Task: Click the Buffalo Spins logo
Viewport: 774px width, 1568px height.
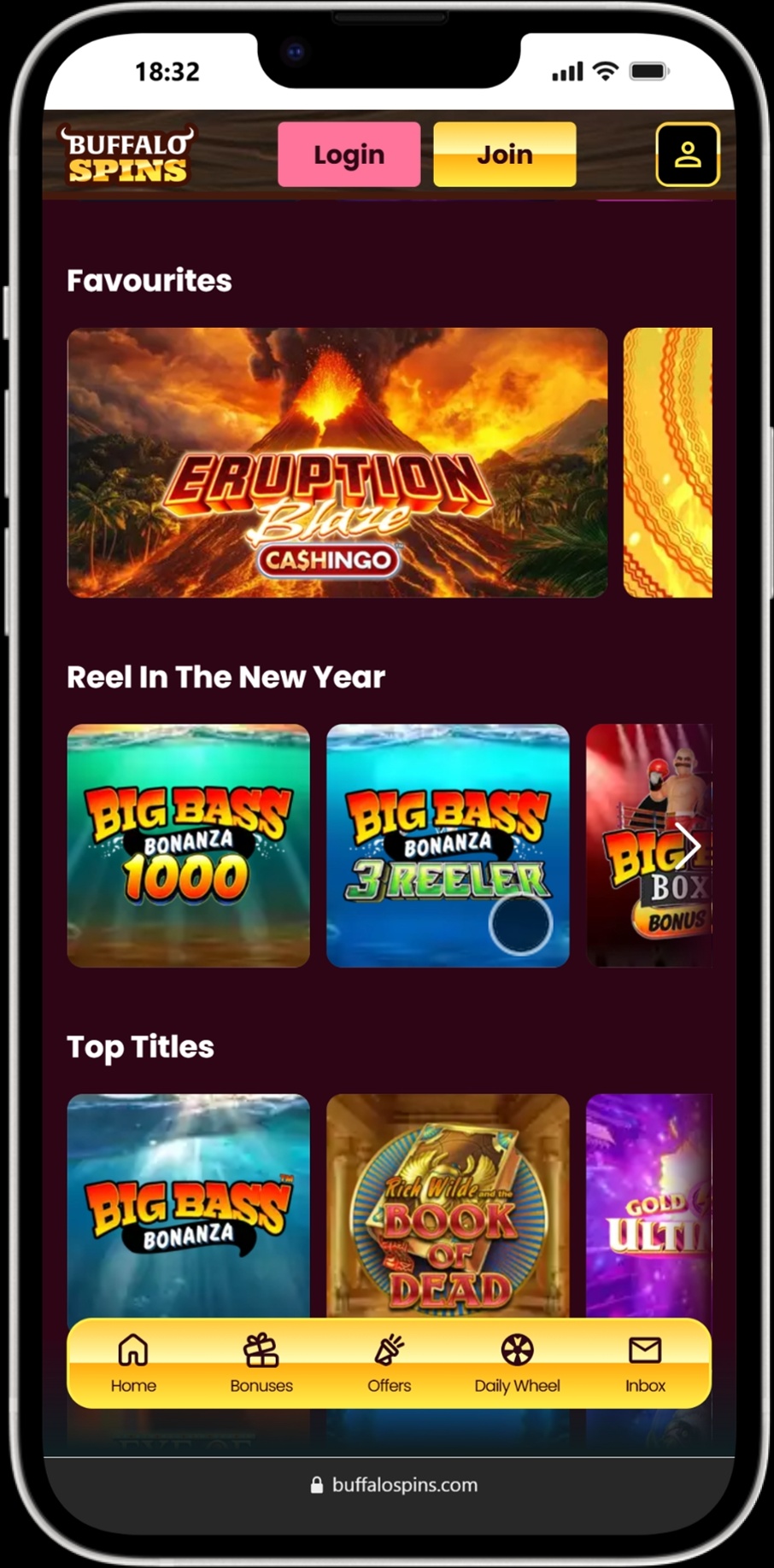Action: coord(126,155)
